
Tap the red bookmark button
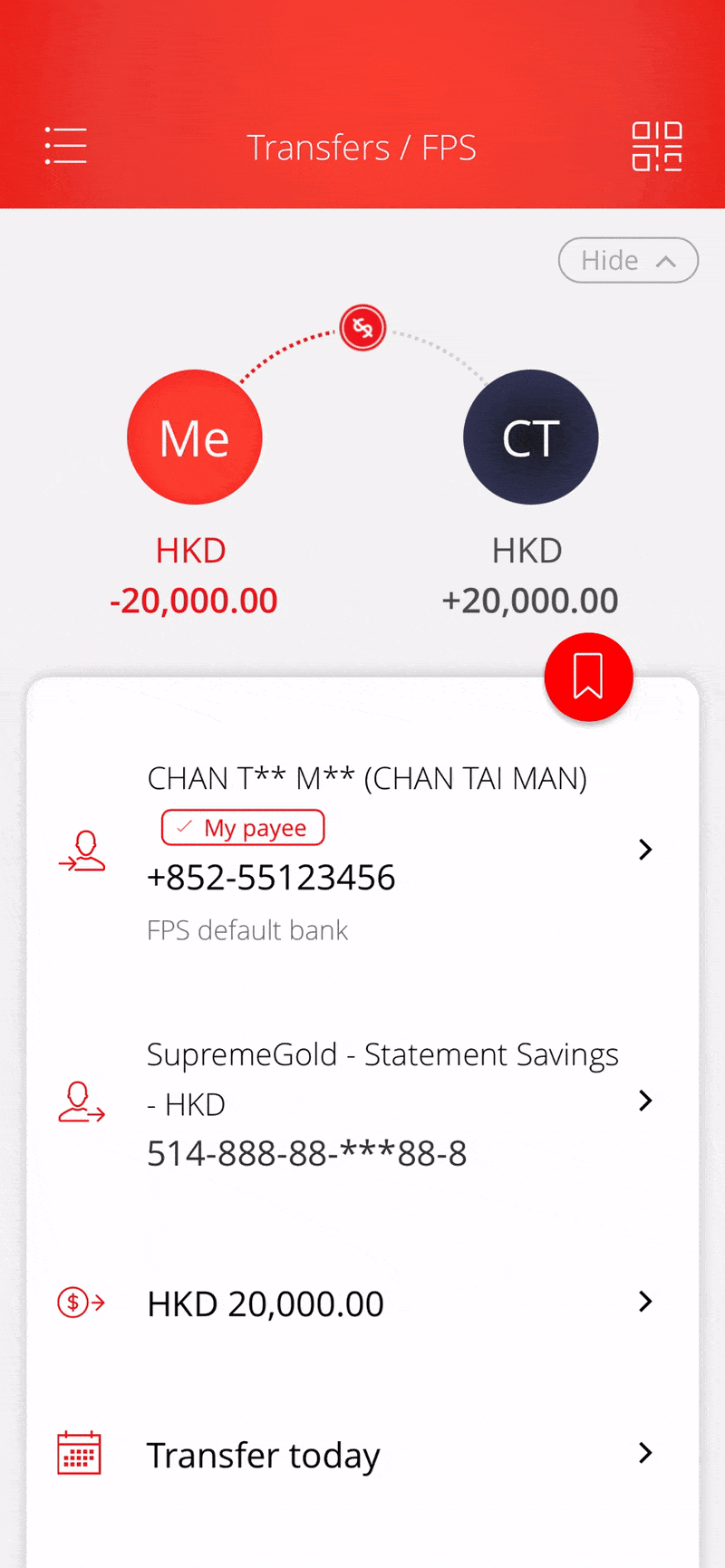point(588,678)
